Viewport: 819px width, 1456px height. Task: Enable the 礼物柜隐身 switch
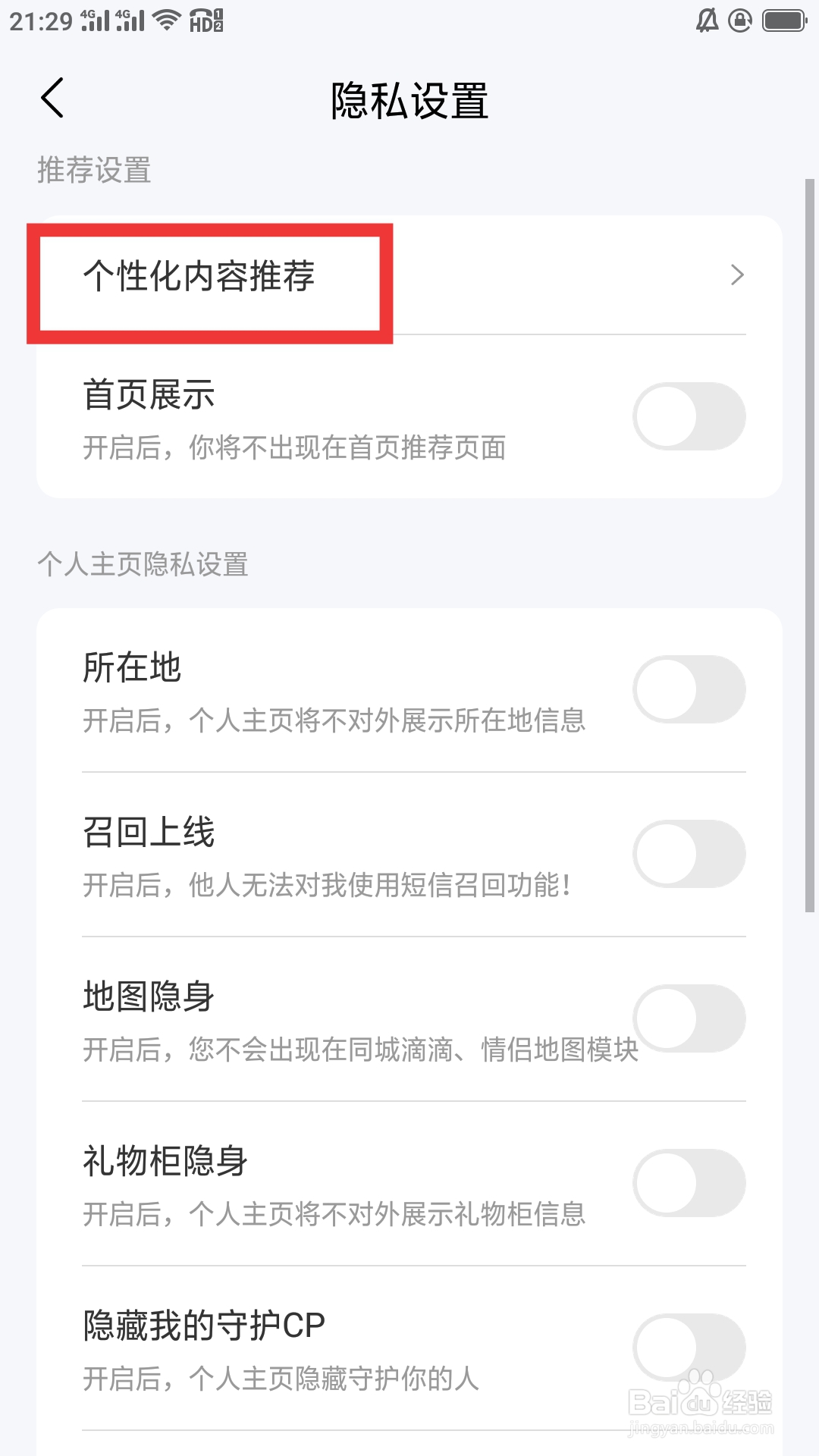(x=689, y=1183)
